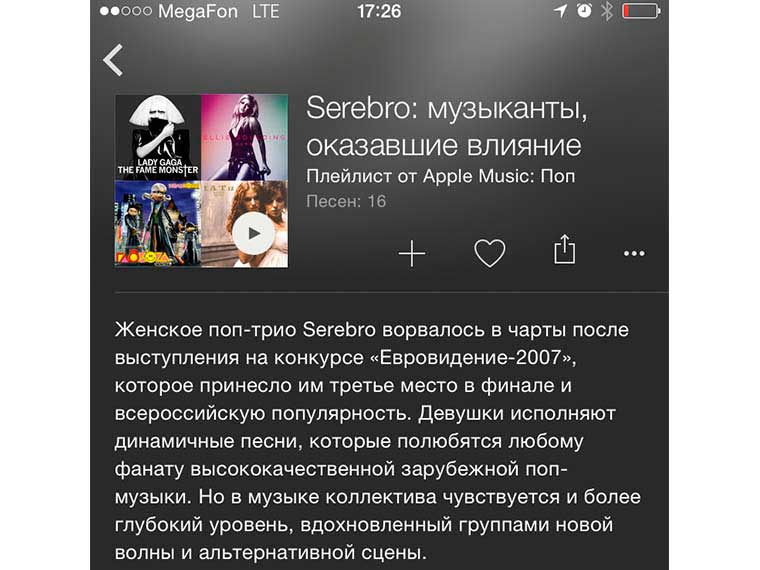
Task: Open the three-dot more options menu
Action: point(634,254)
